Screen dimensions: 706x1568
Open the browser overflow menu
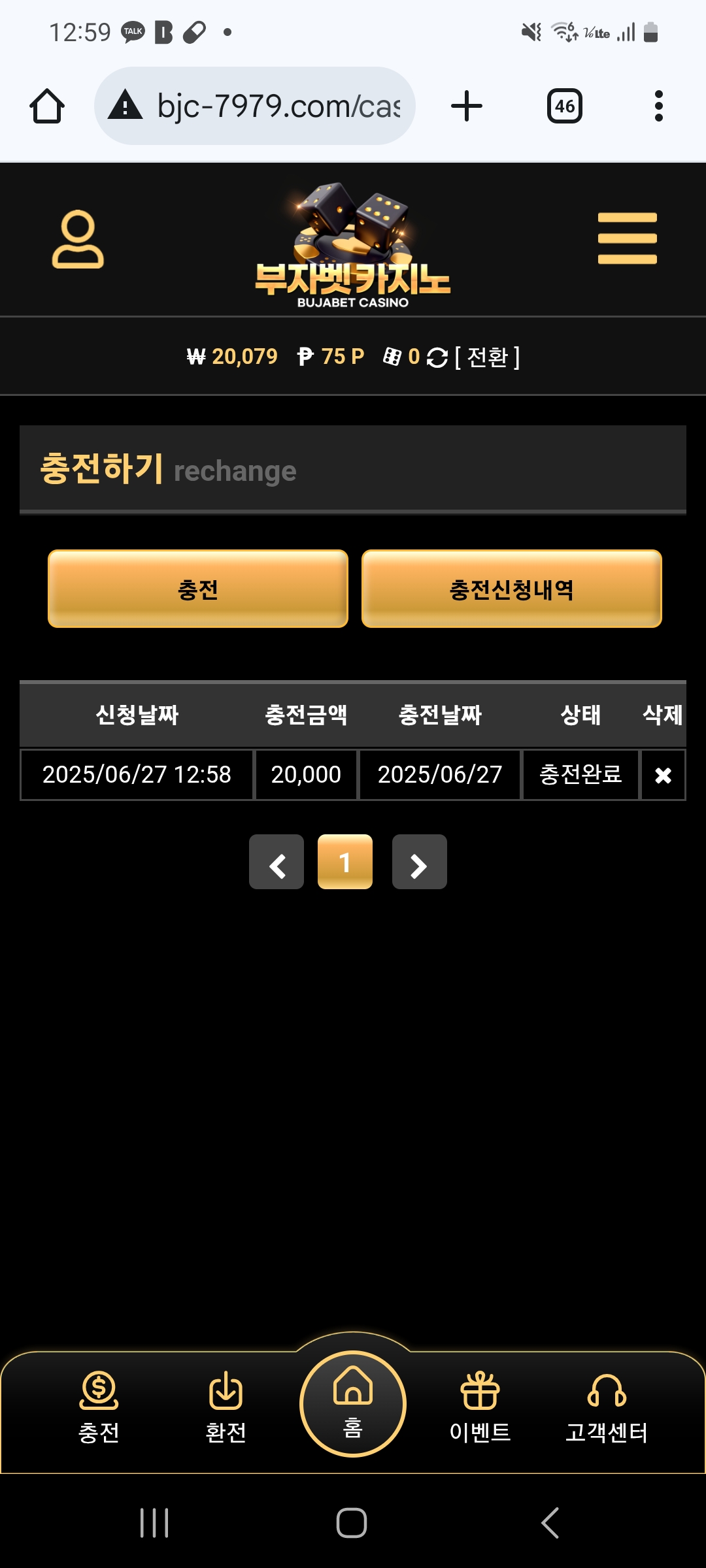pos(658,106)
